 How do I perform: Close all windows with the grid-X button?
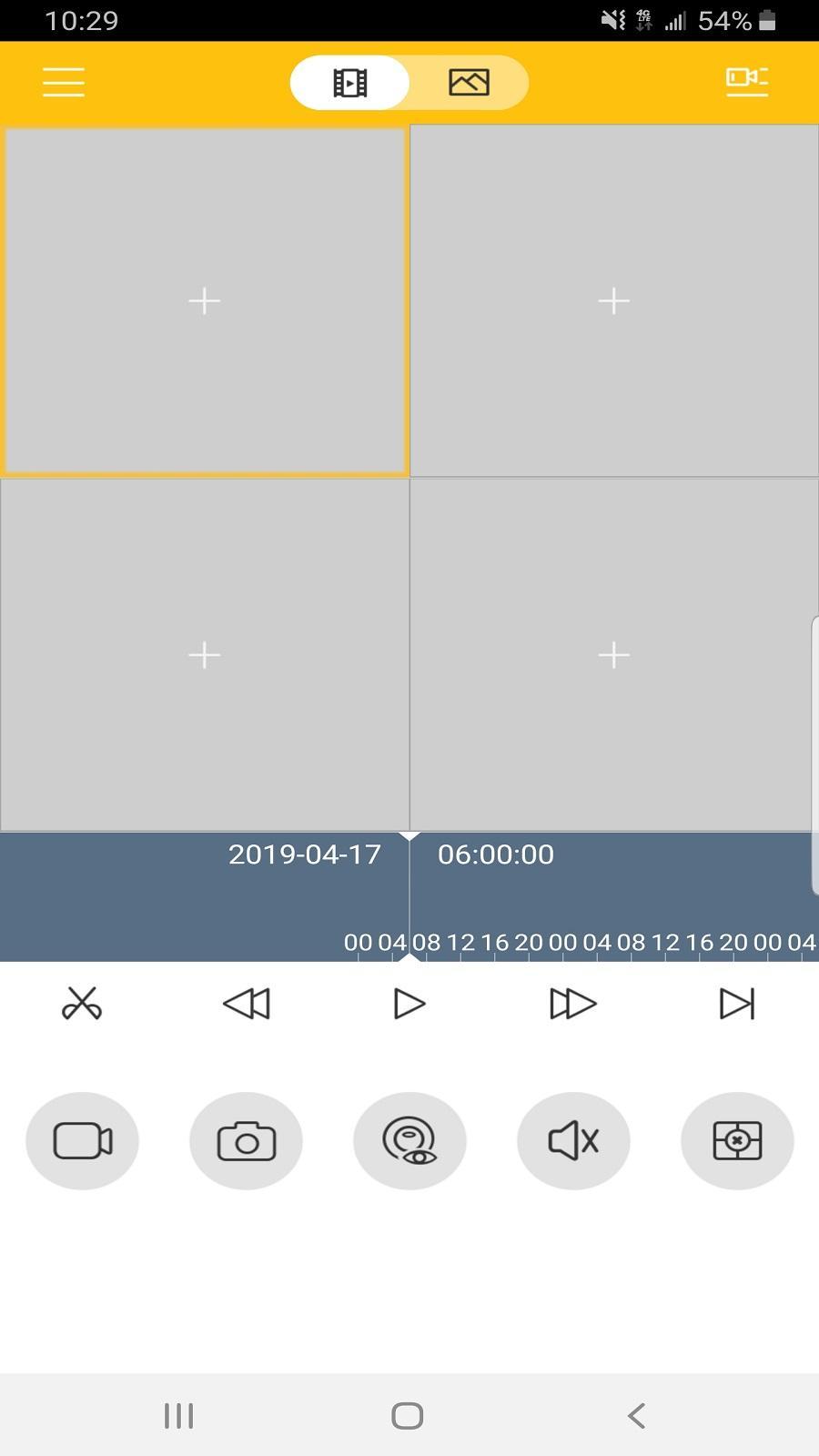737,1140
